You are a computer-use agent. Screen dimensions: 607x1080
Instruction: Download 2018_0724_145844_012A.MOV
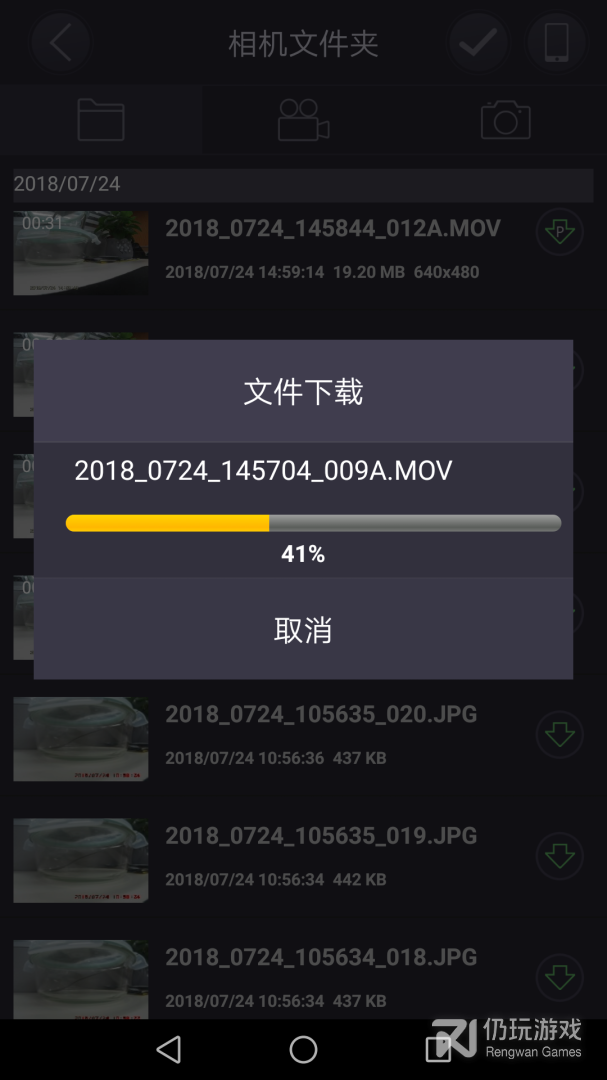[x=559, y=231]
